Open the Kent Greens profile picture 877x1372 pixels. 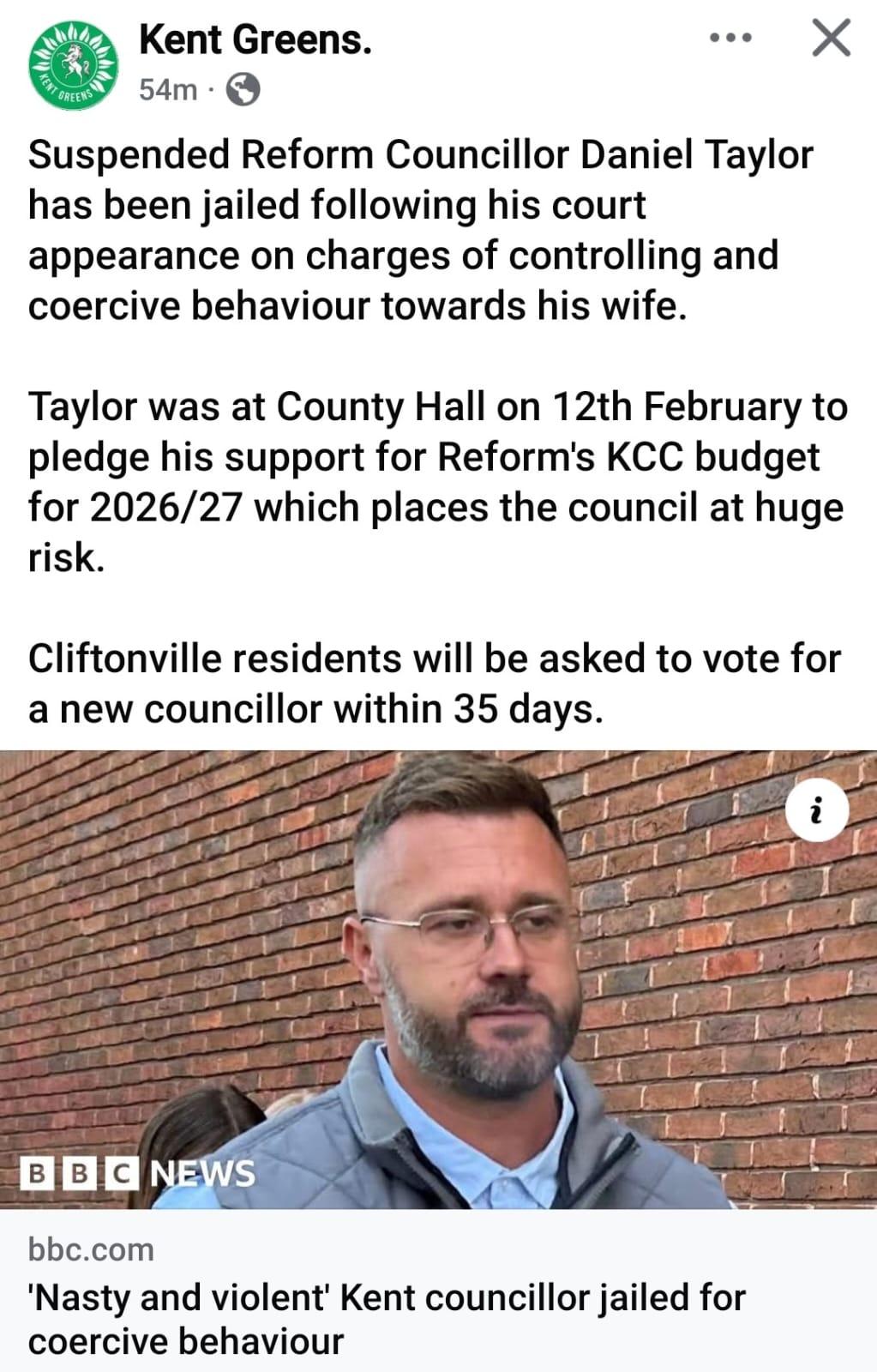click(73, 64)
